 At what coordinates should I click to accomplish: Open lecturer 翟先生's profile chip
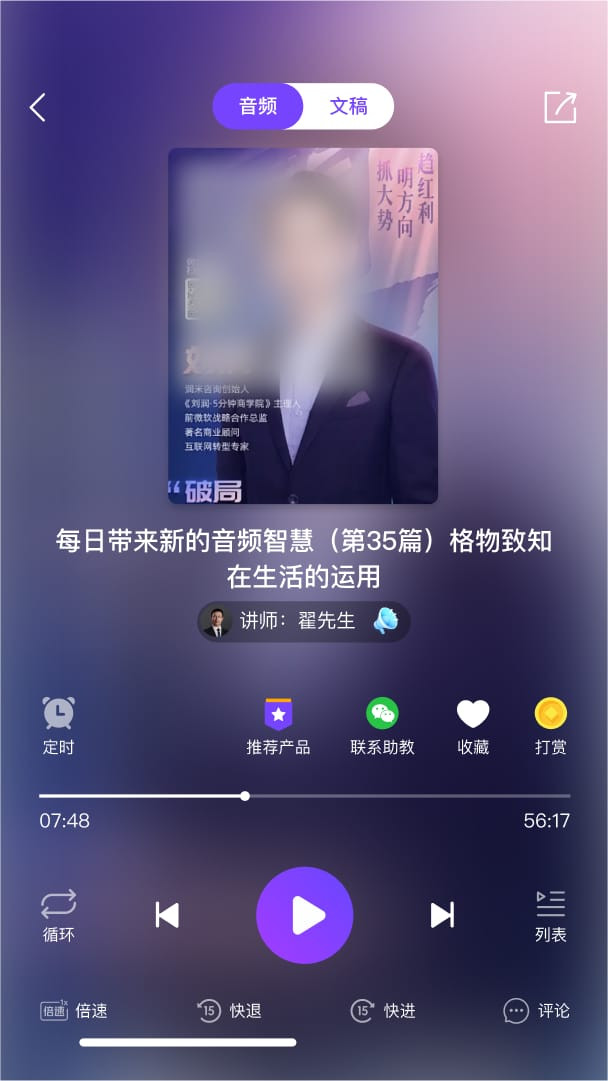[304, 621]
